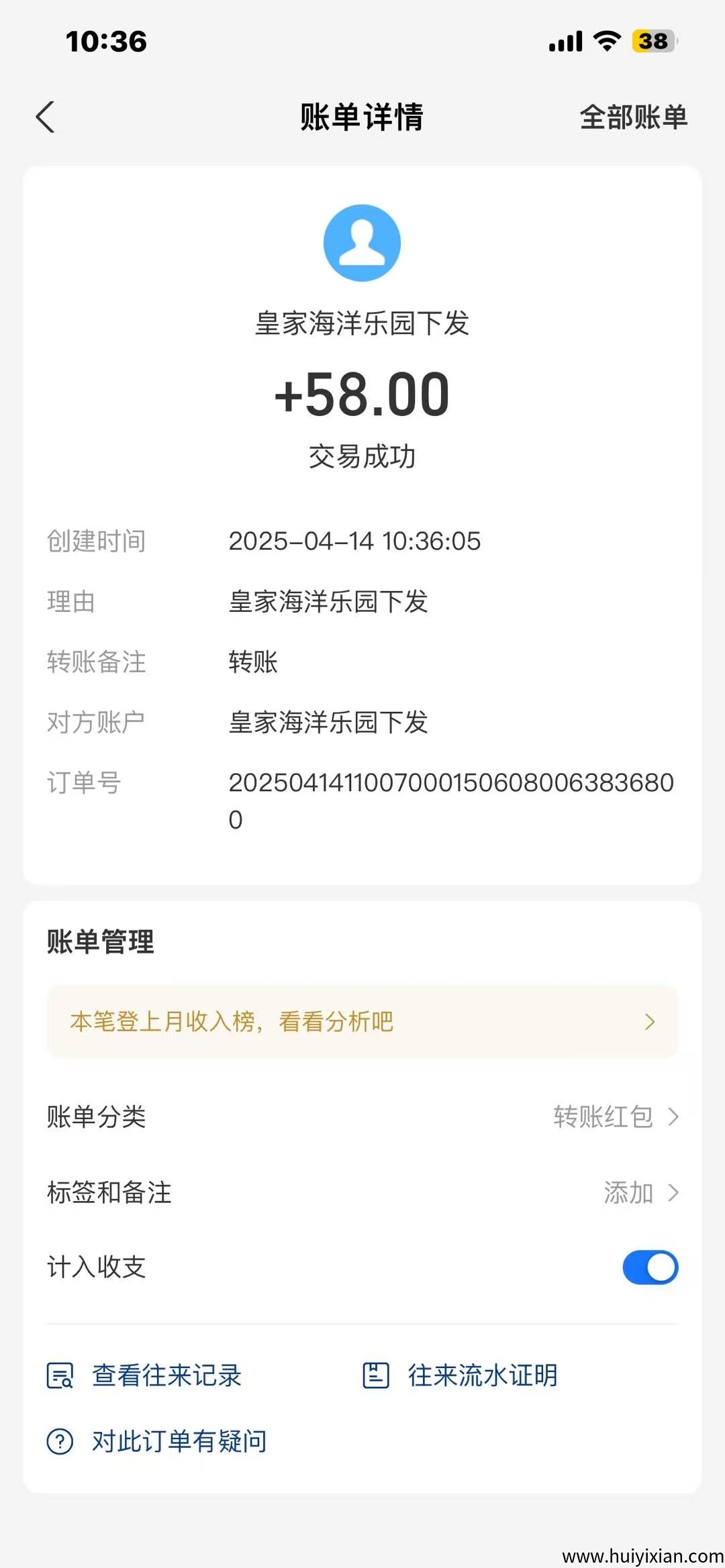Go back using the top-left arrow

[45, 117]
